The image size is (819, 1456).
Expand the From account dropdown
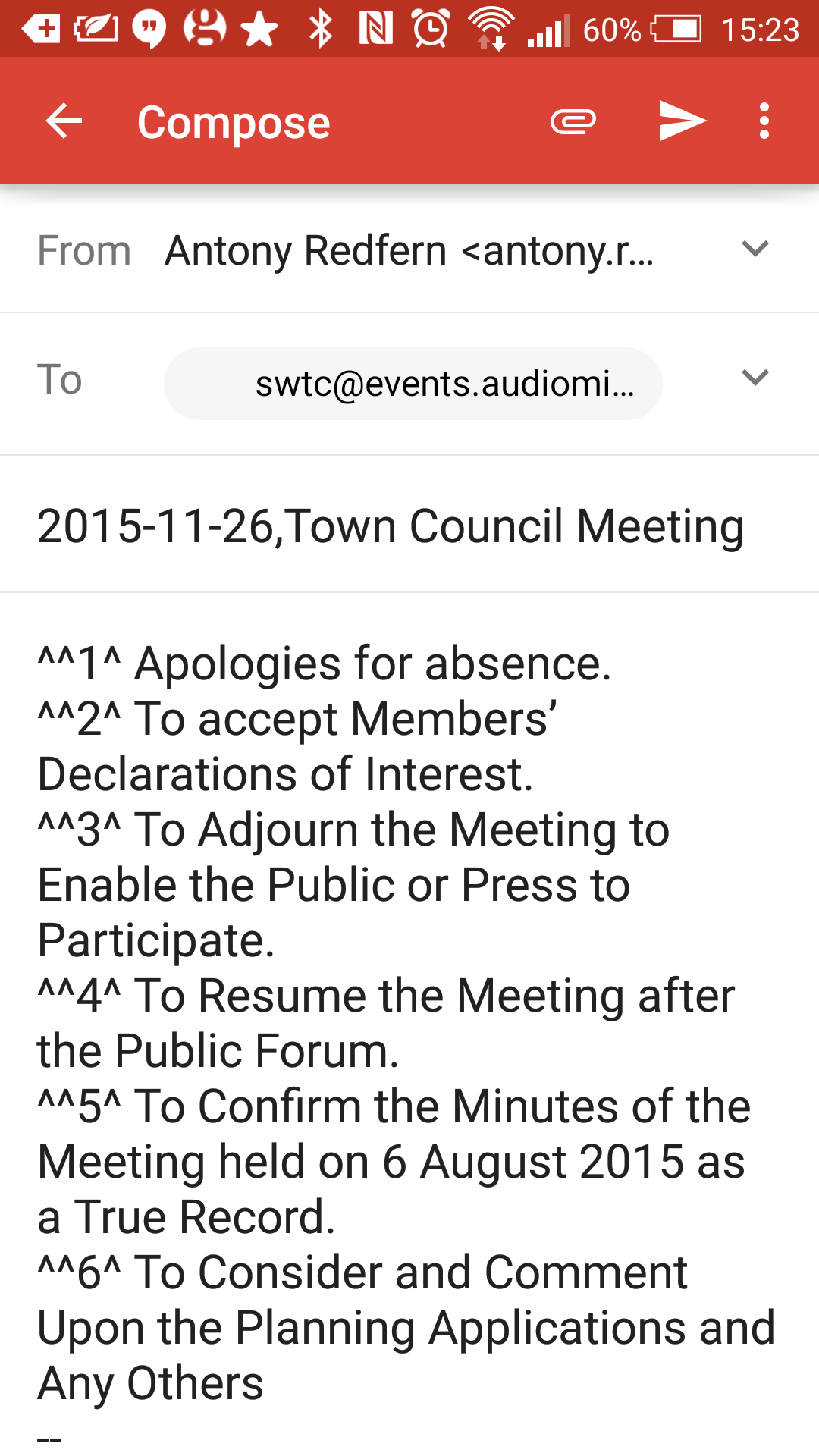(x=755, y=249)
